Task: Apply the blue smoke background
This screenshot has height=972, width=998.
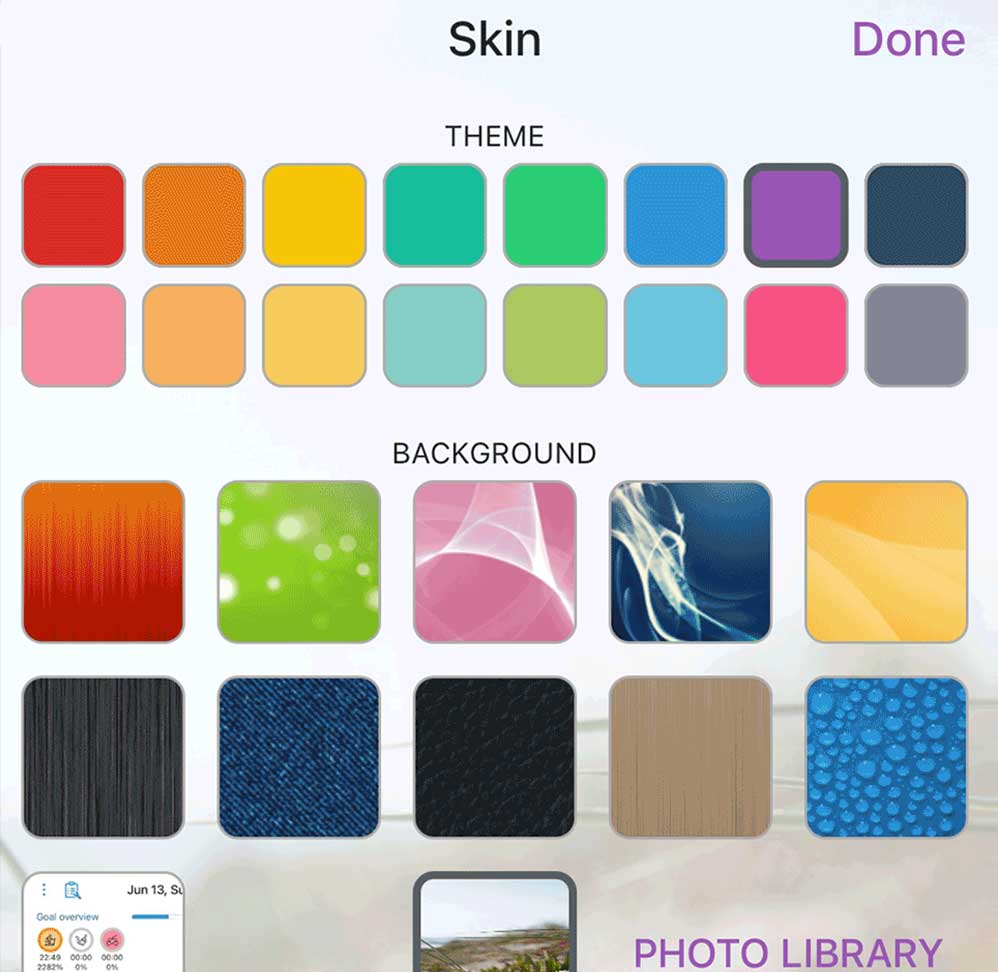Action: coord(691,561)
